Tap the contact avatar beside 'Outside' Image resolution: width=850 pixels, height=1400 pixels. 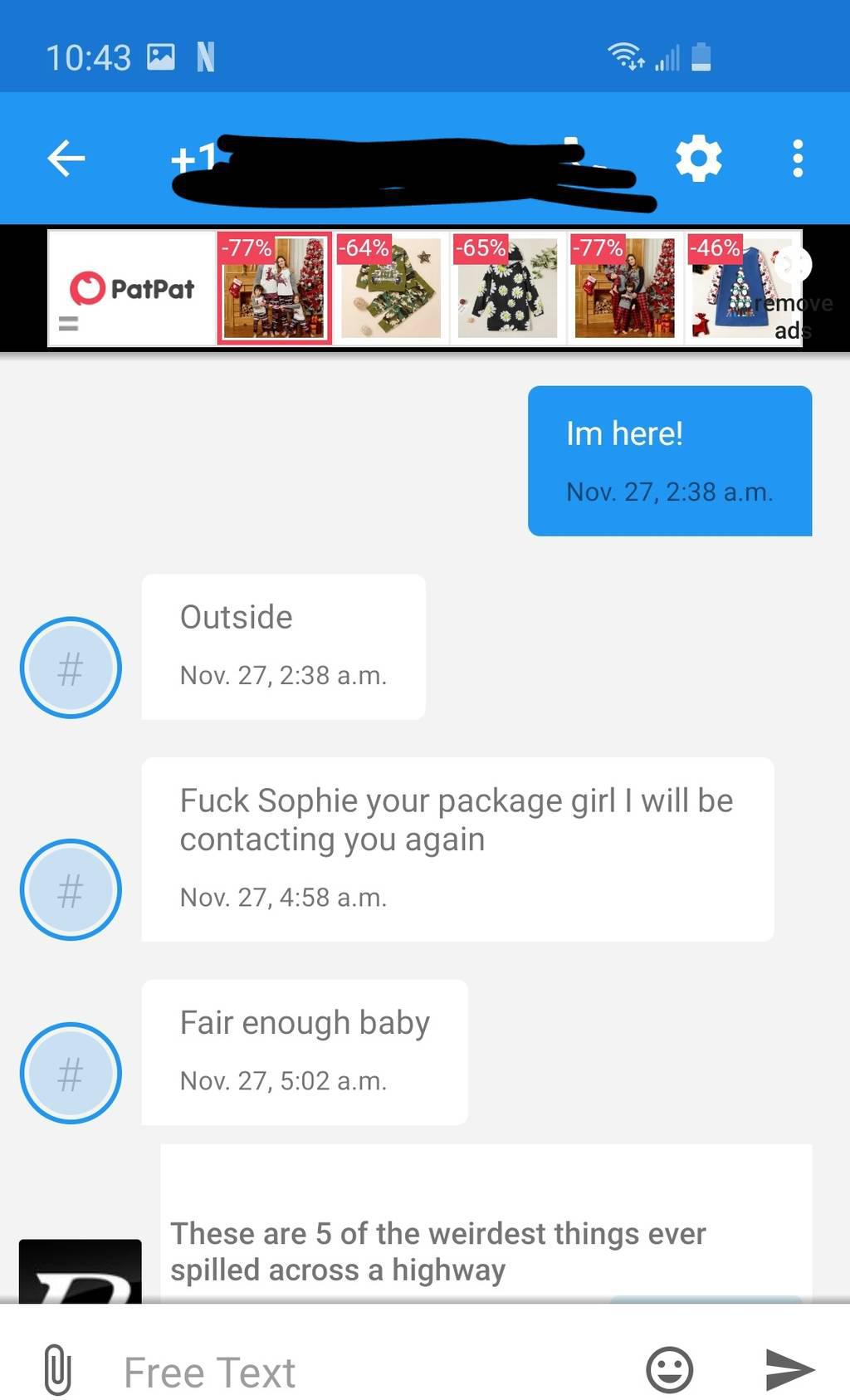coord(71,668)
